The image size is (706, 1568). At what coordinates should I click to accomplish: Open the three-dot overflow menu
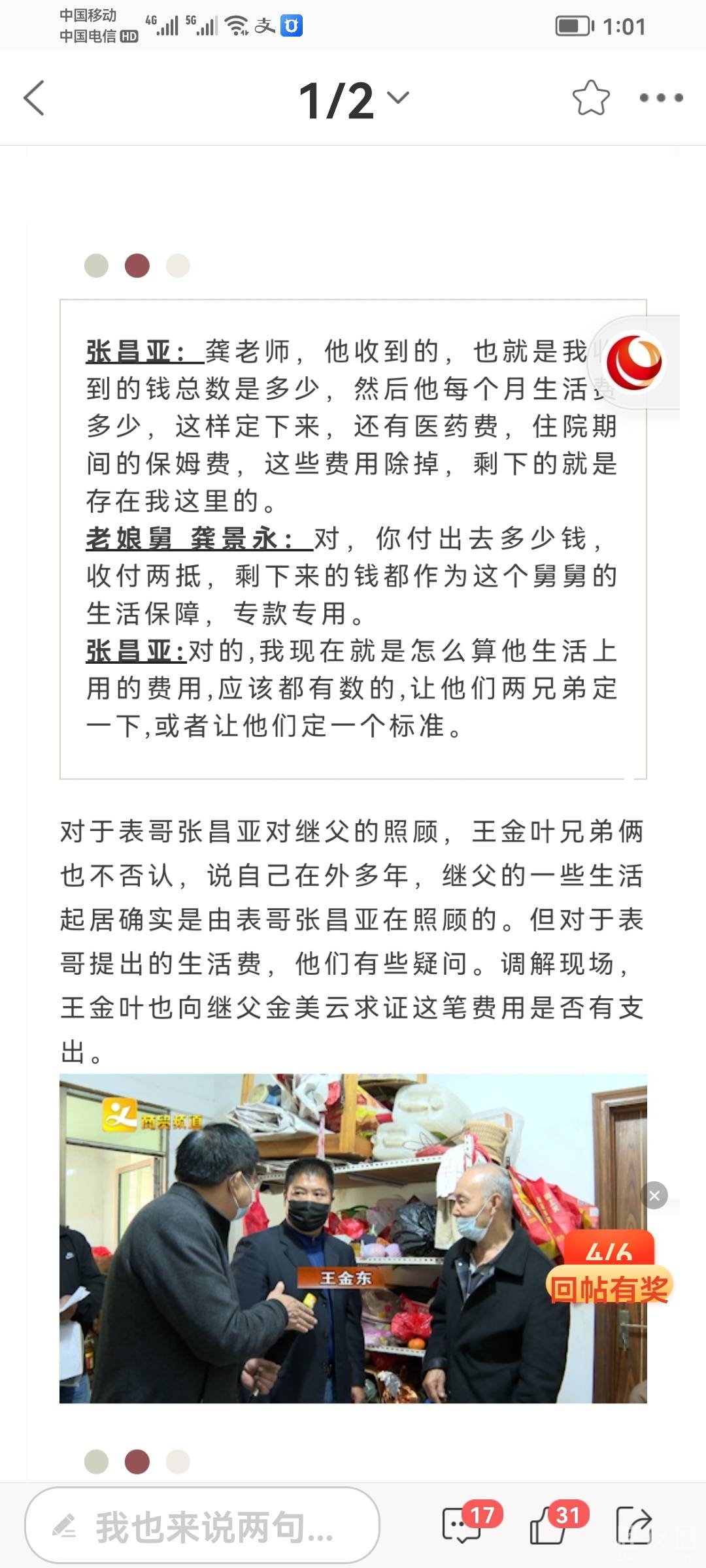(661, 98)
